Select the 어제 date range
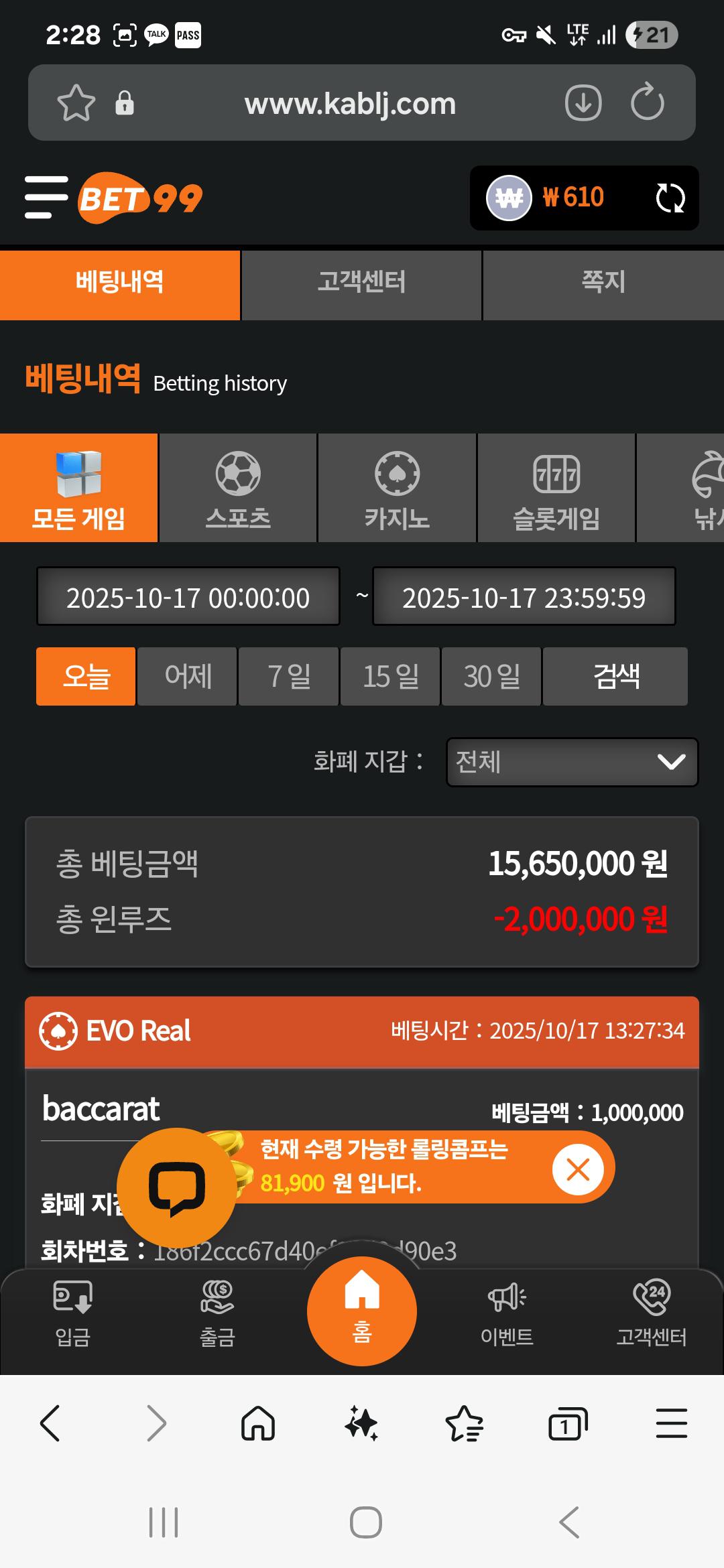The height and width of the screenshot is (1568, 724). 188,676
